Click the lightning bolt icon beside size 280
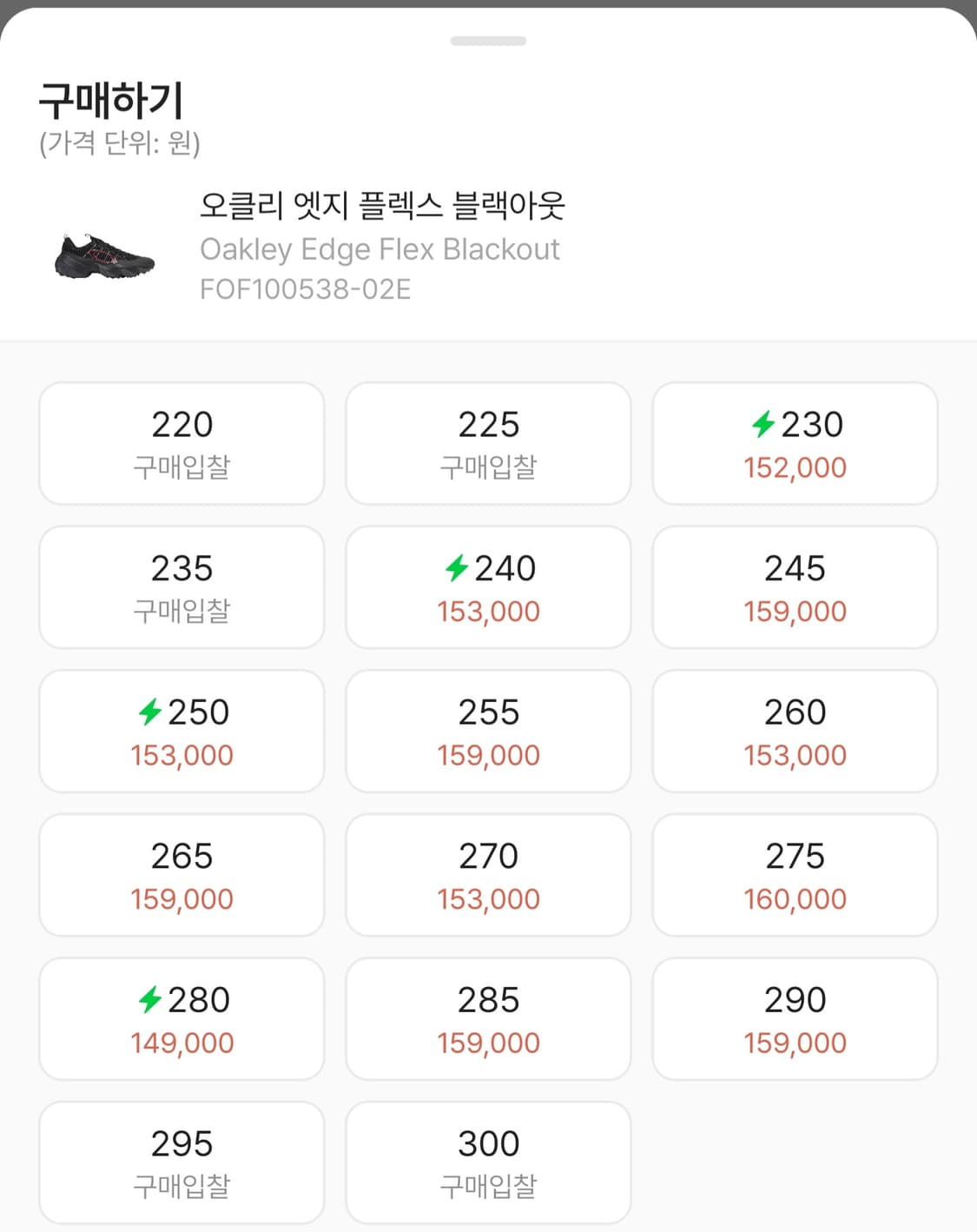This screenshot has height=1232, width=977. click(x=151, y=999)
